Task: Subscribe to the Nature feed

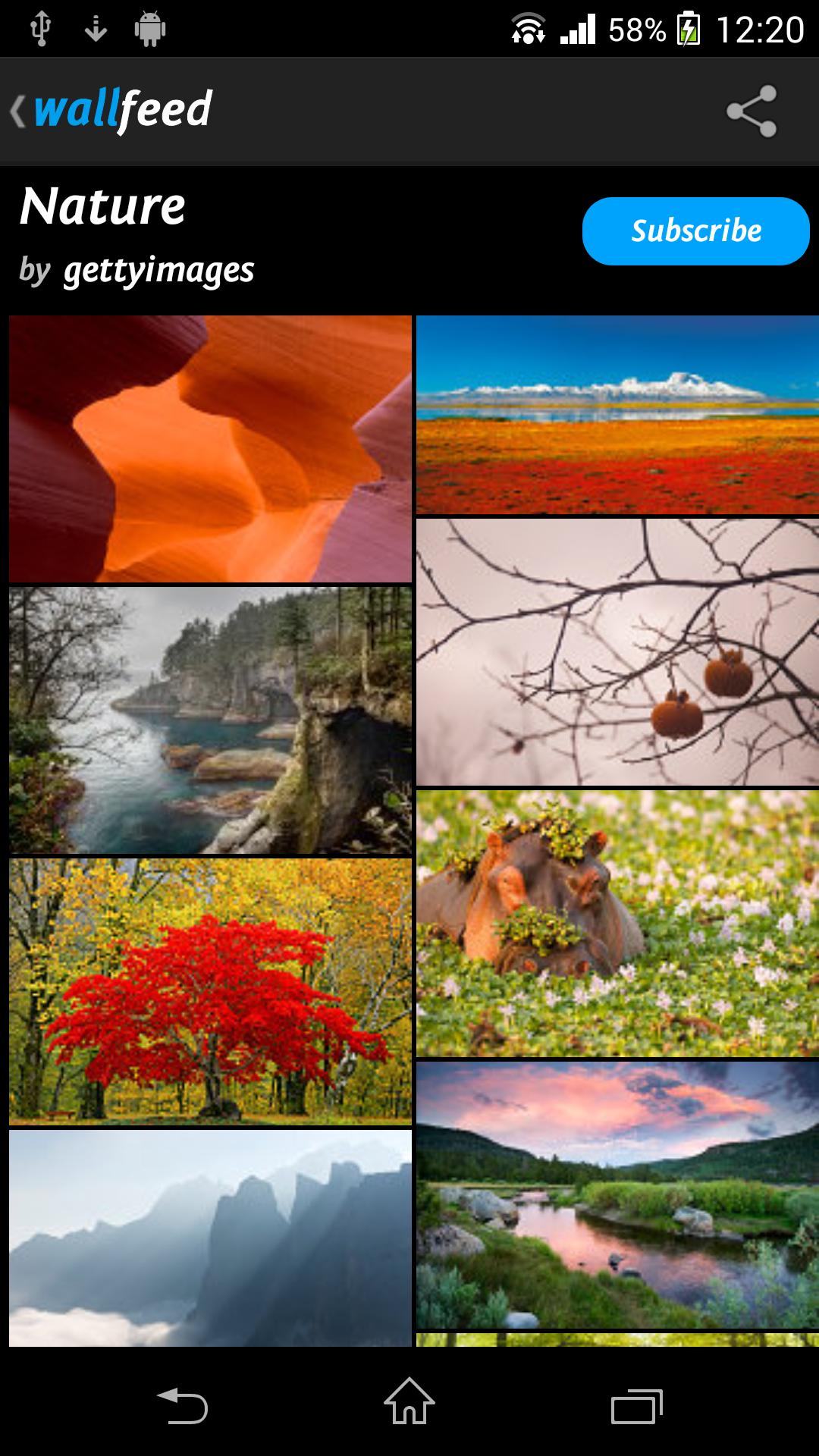Action: pyautogui.click(x=695, y=231)
